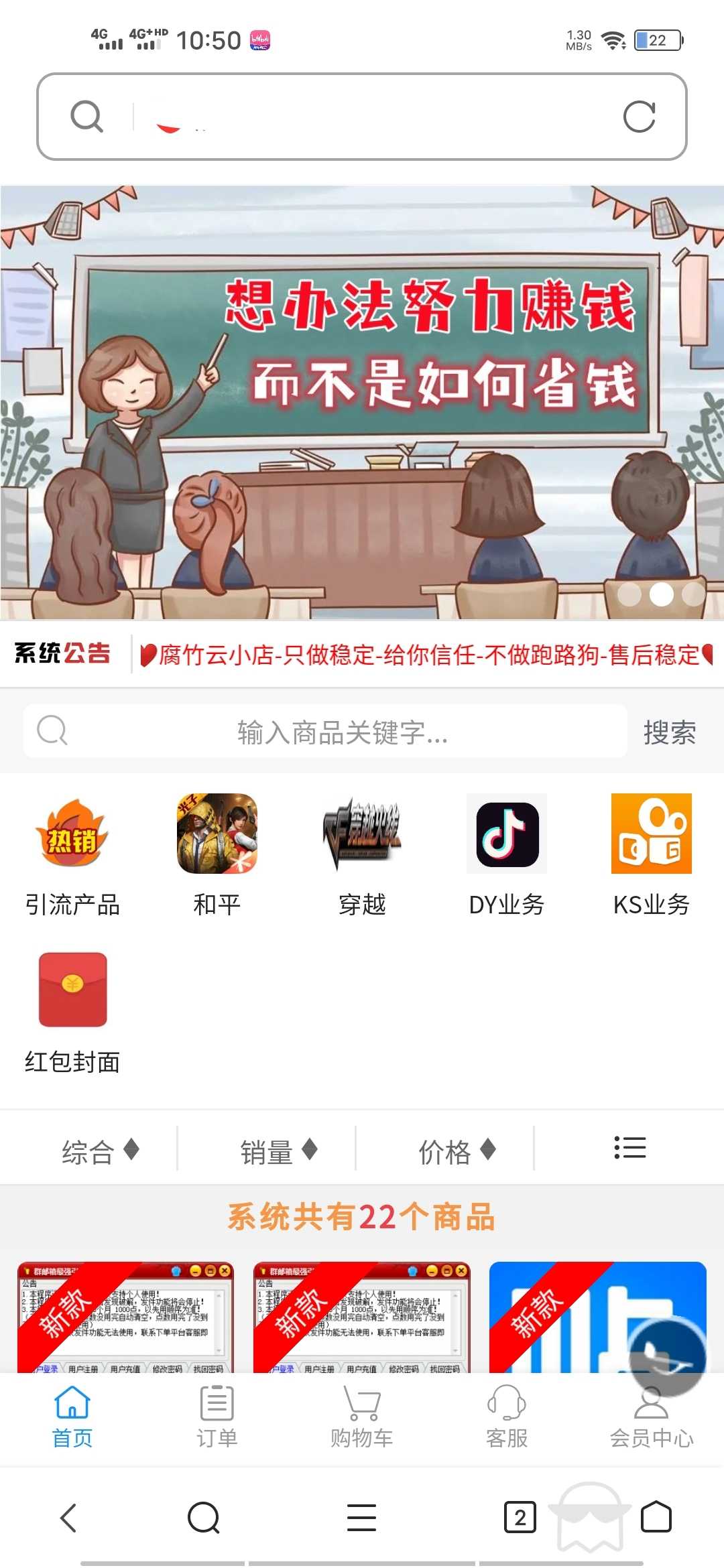Open the KS业务 Kuaishou category icon

pyautogui.click(x=652, y=835)
